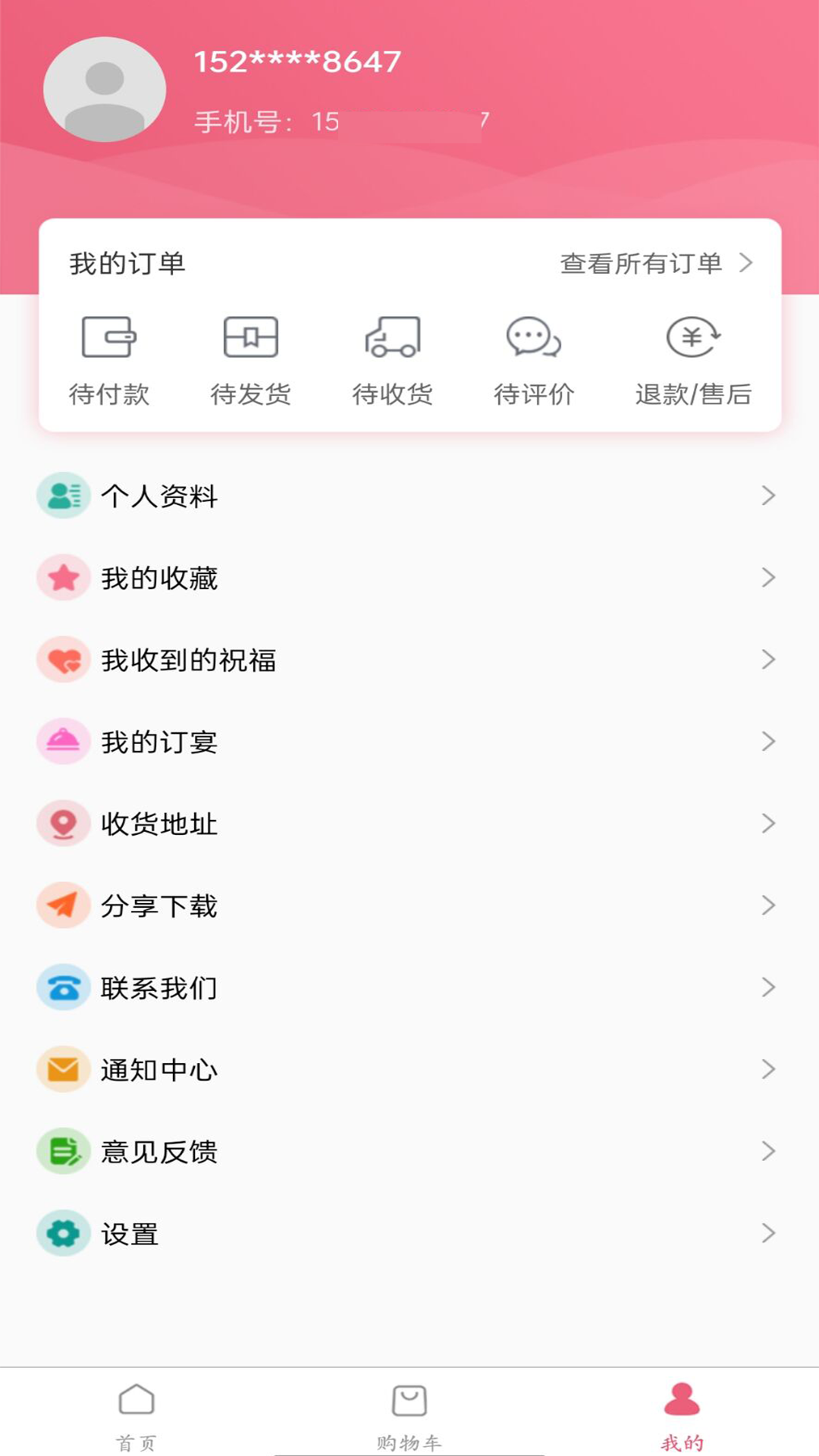Open arrow beside 查看所有订单
The width and height of the screenshot is (819, 1456).
[749, 264]
